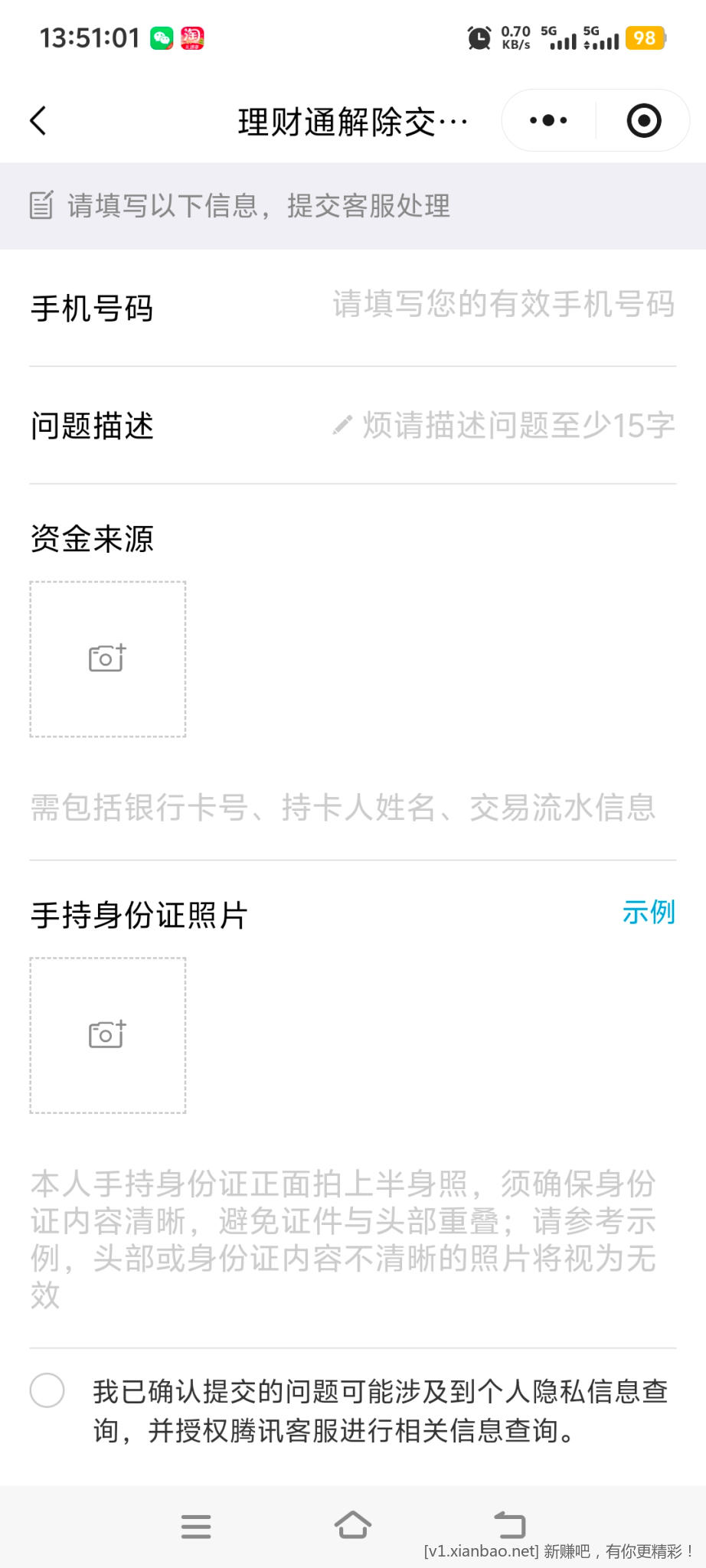Open the 示例 example link
Screen dimensions: 706x1568
click(649, 913)
